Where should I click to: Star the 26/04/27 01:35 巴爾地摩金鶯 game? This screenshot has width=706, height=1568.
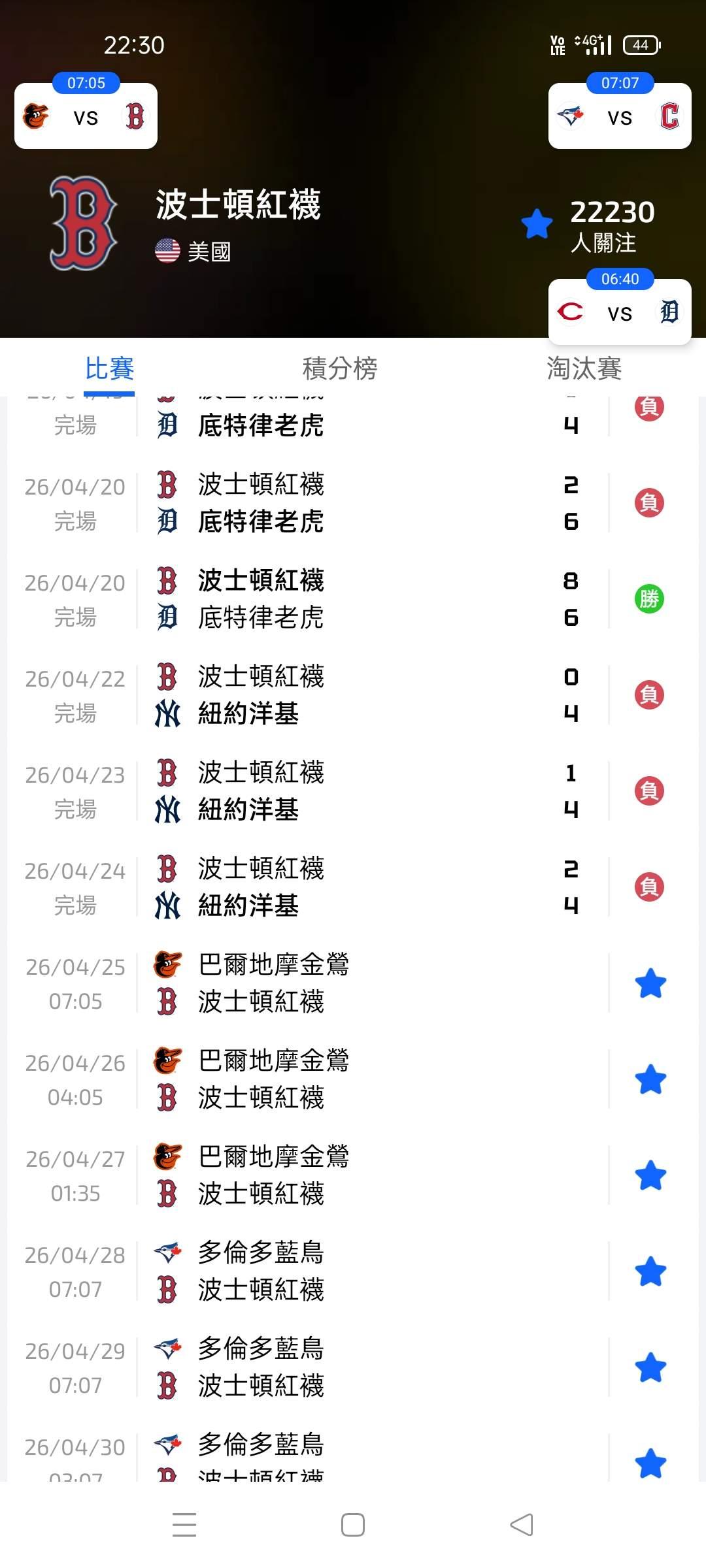click(x=650, y=1175)
